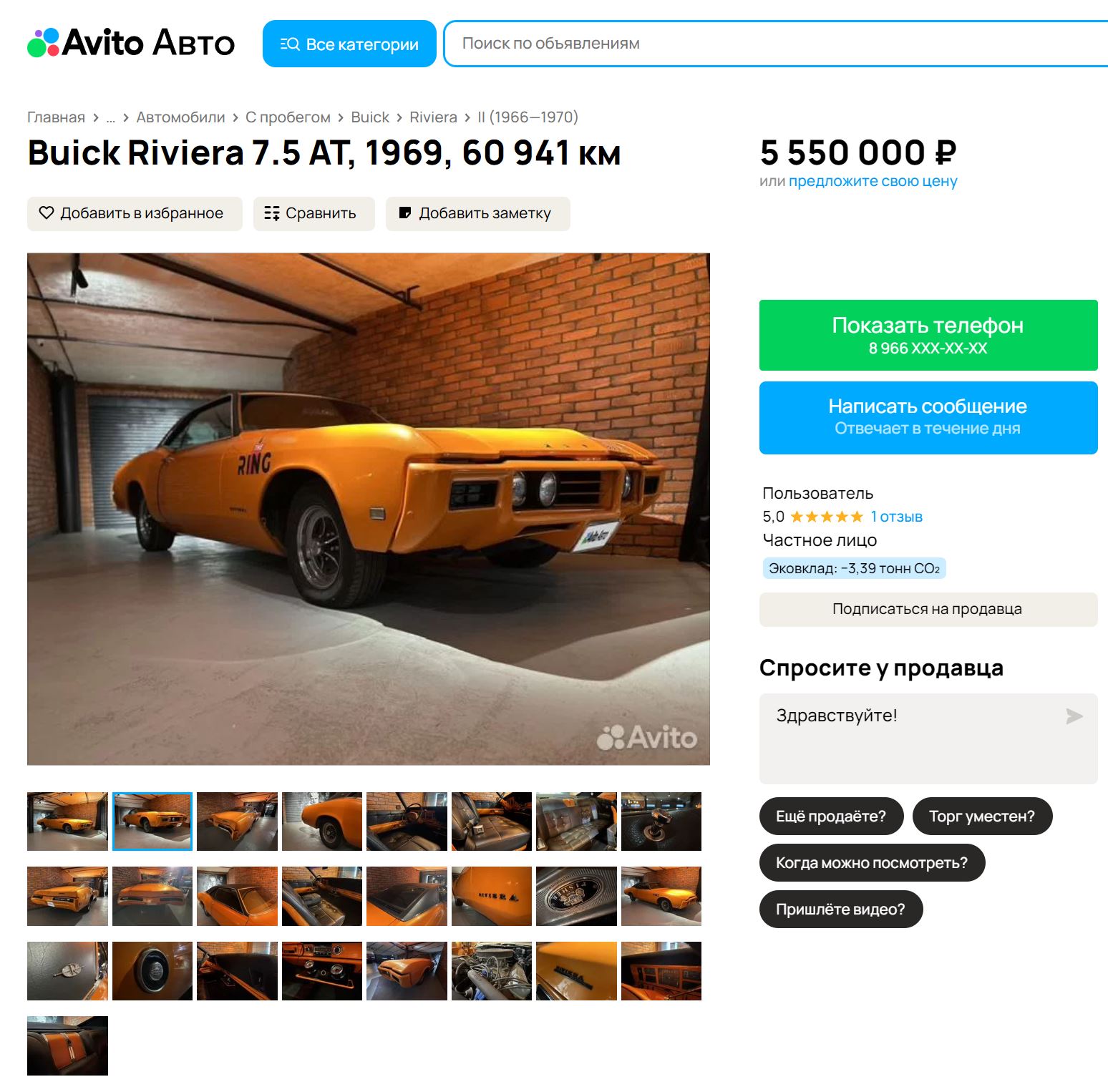The width and height of the screenshot is (1108, 1092).
Task: Add a note via Добавить заметку
Action: click(477, 213)
